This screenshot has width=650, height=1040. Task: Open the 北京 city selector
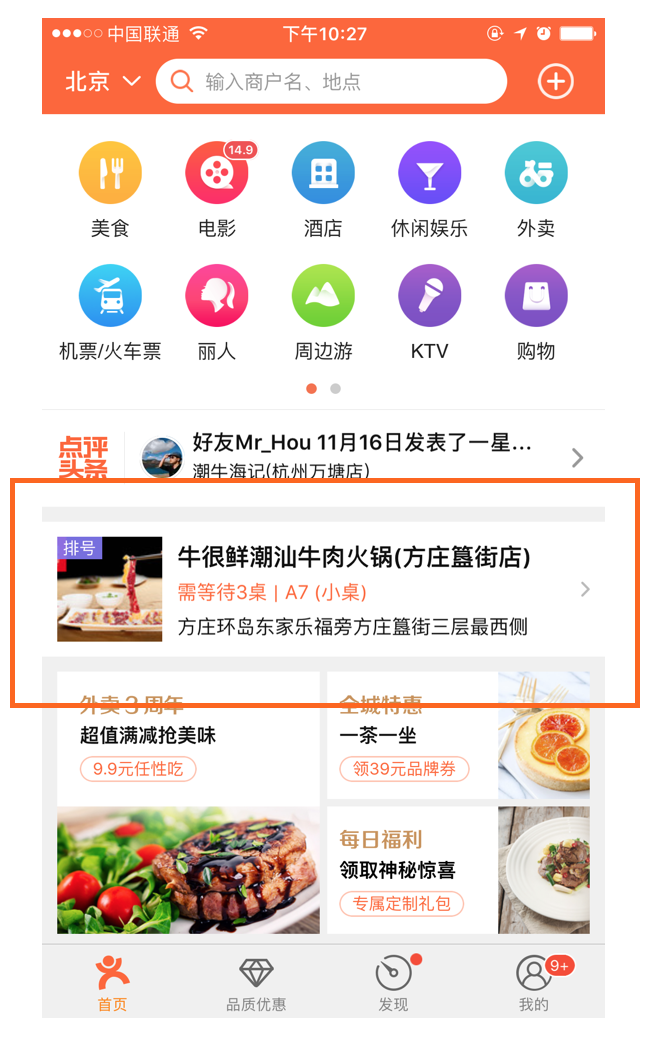pyautogui.click(x=102, y=82)
